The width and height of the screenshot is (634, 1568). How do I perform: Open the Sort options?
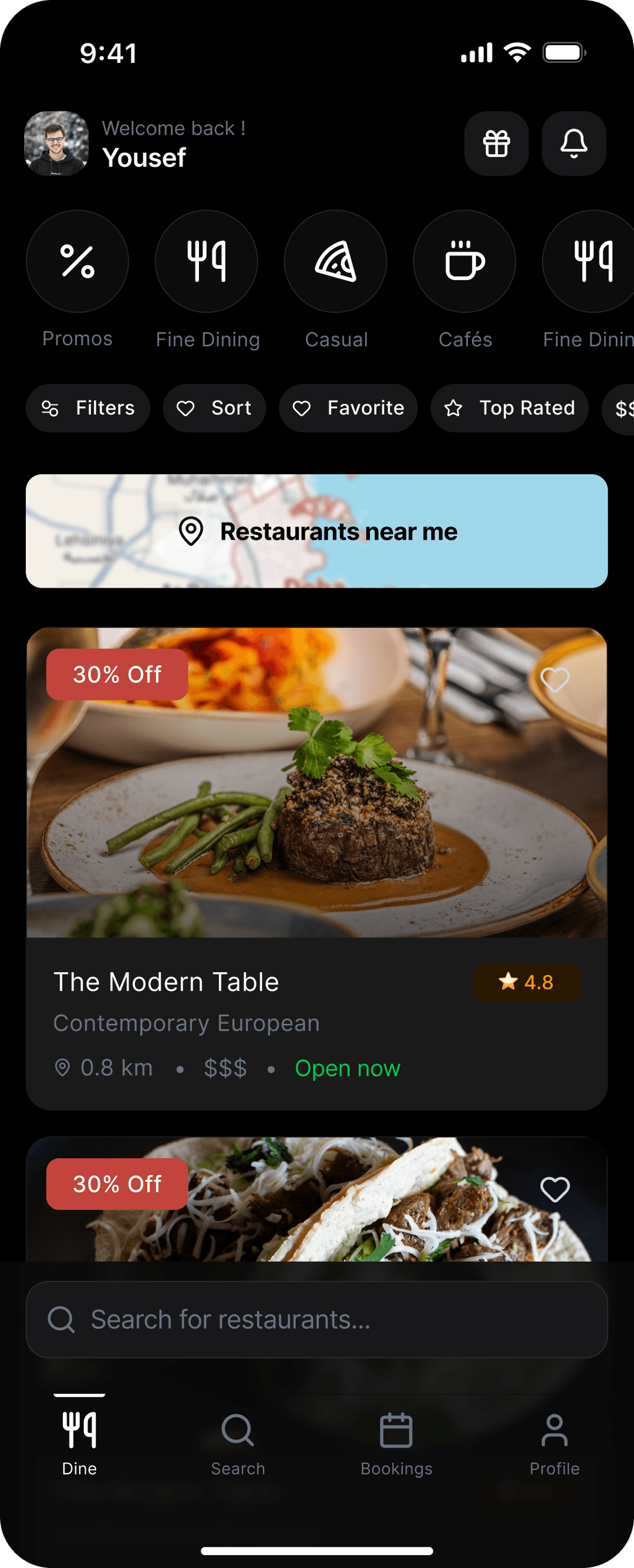[x=214, y=409]
